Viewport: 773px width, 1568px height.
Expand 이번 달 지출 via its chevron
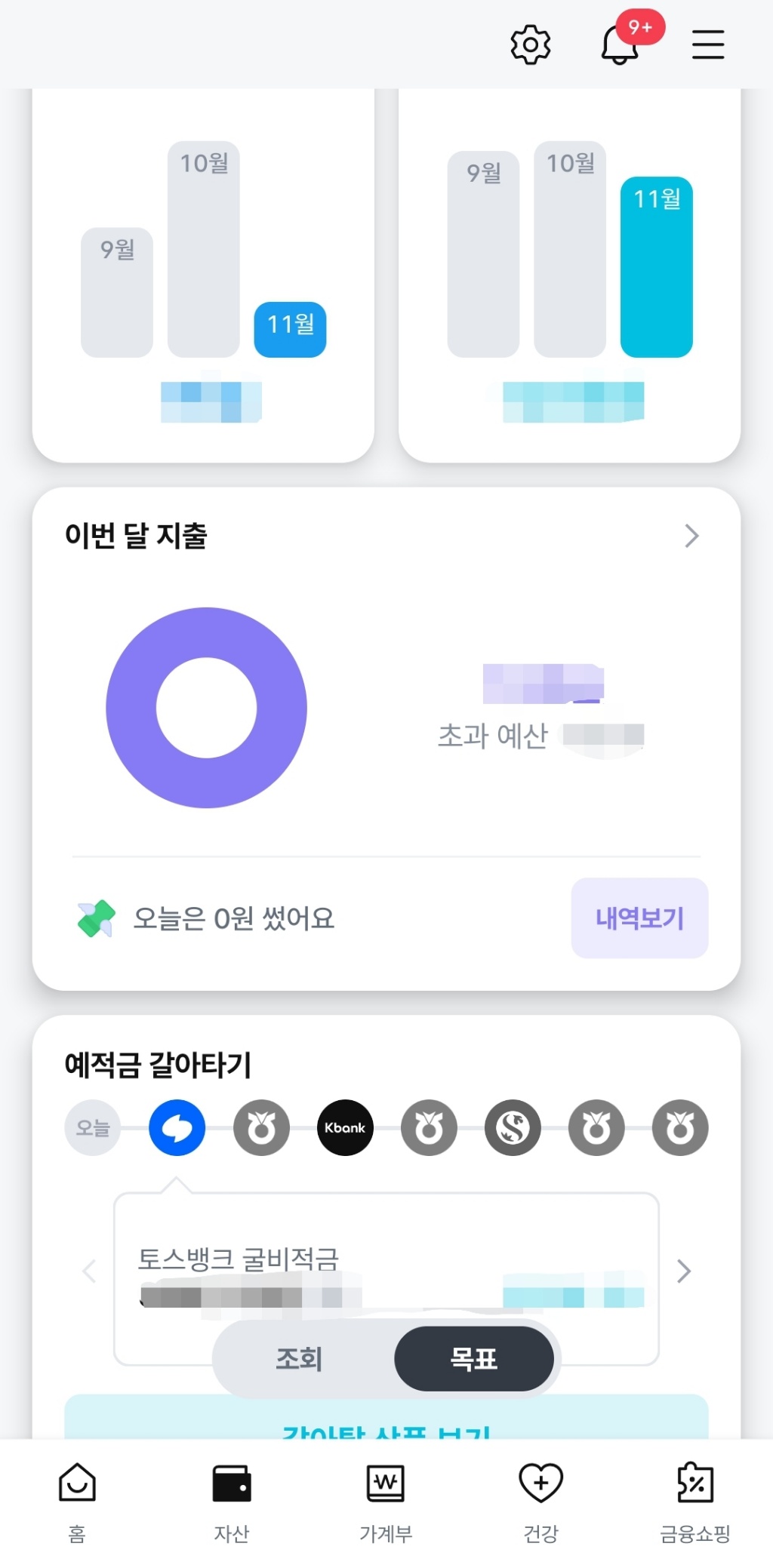[692, 536]
